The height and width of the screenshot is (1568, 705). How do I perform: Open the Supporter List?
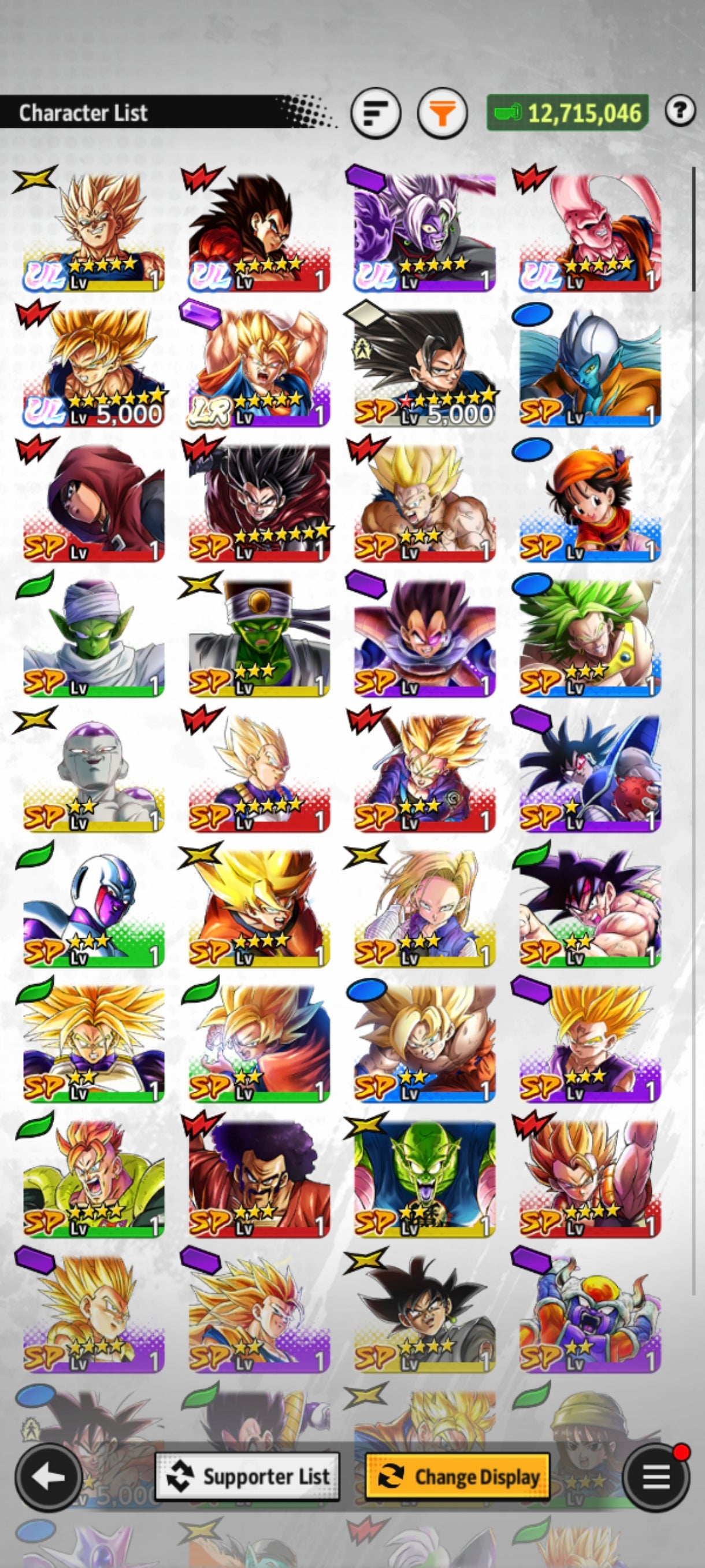(x=247, y=1477)
